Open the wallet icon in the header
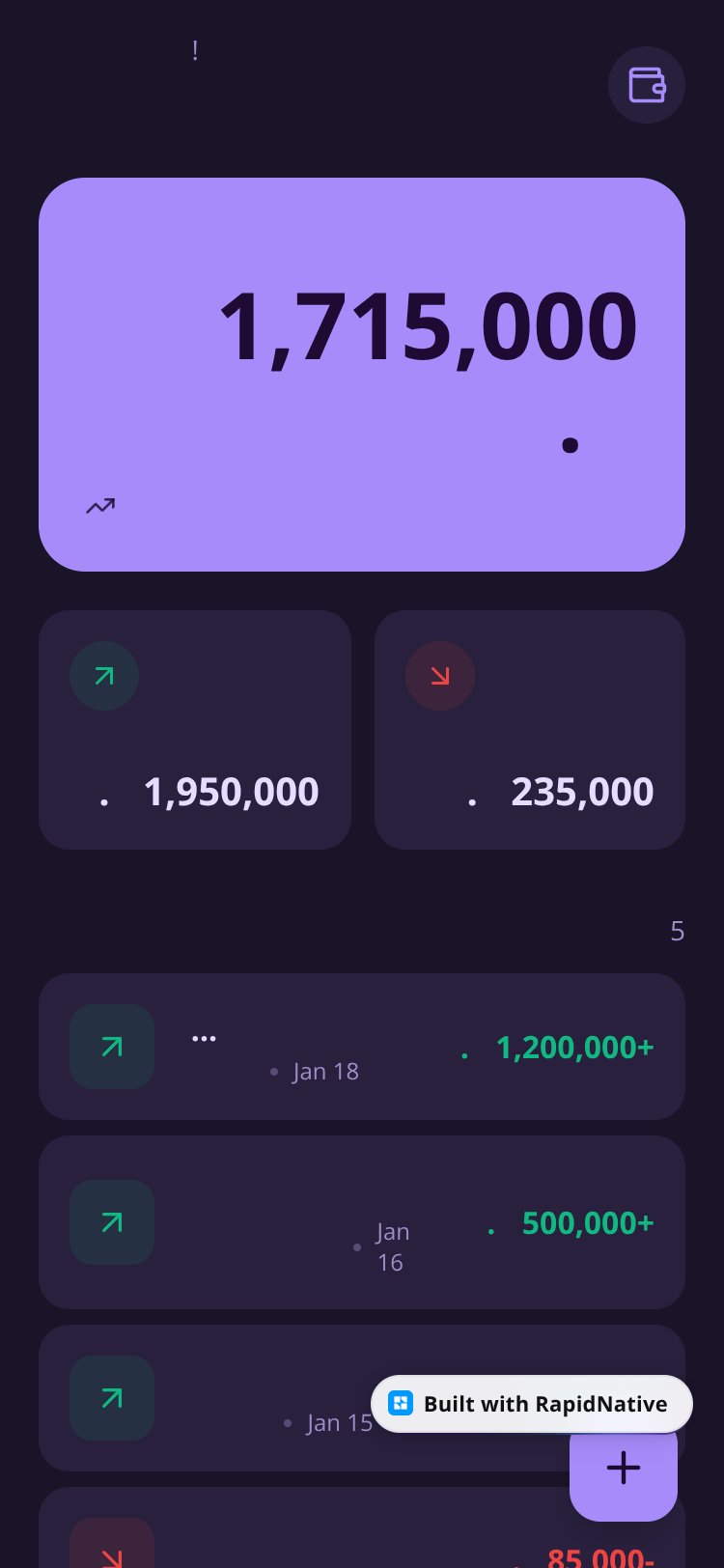The image size is (724, 1568). [647, 85]
